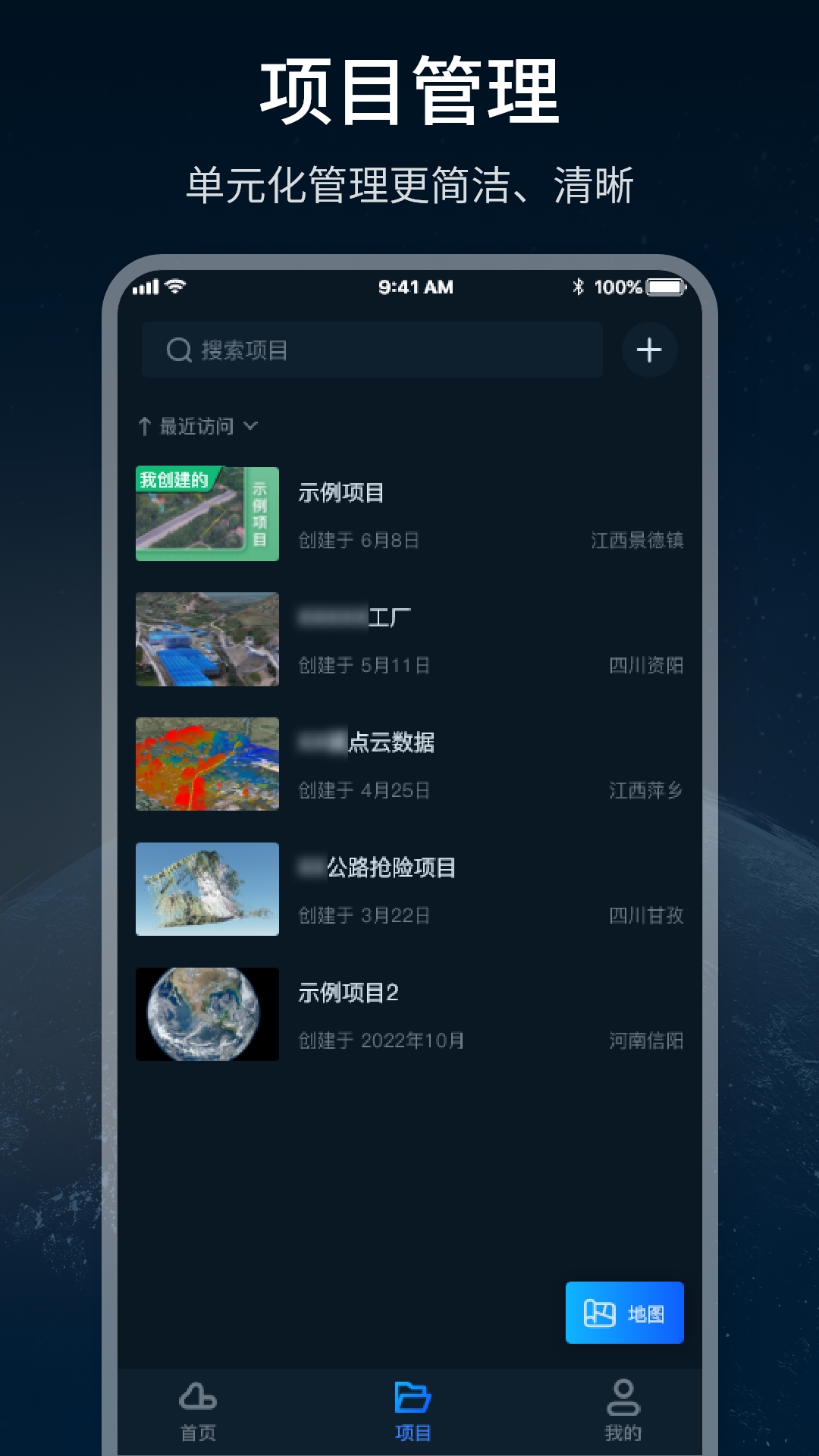Open the 示例项目 sample project entry
Screen dimensions: 819x1456
pos(409,513)
